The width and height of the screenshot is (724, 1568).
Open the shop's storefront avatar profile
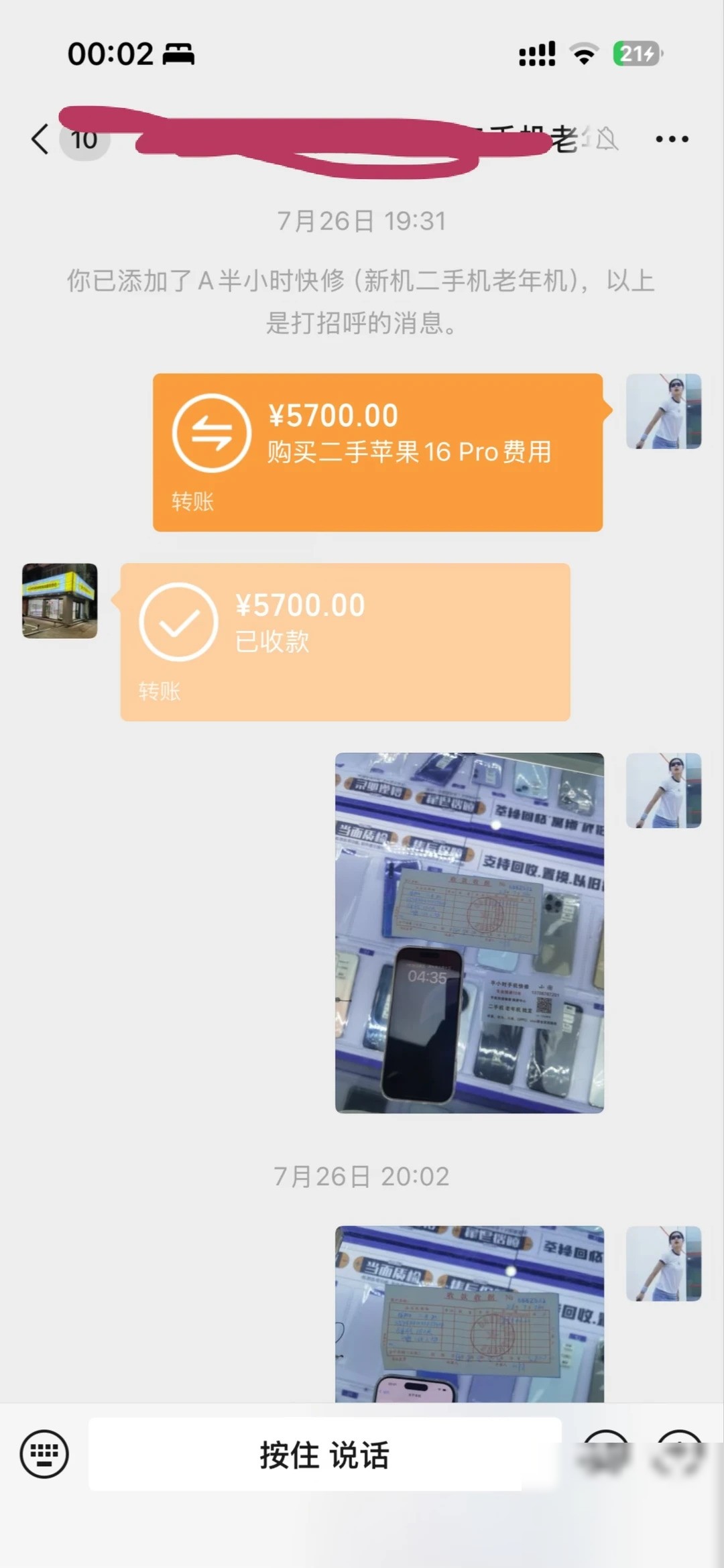60,601
